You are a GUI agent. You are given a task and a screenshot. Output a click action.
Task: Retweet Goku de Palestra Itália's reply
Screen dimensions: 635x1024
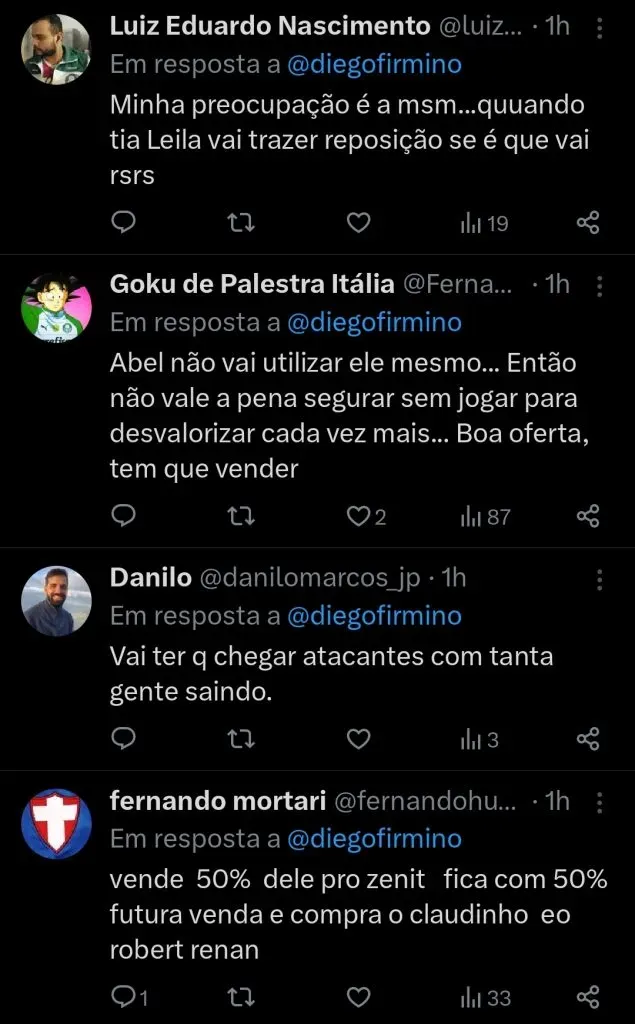[241, 516]
